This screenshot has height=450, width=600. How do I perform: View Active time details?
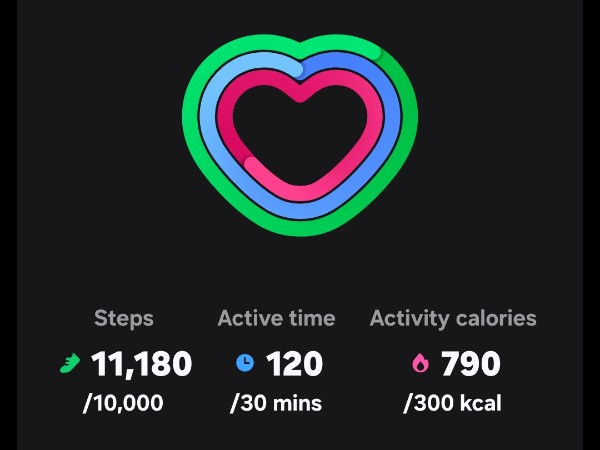point(278,362)
